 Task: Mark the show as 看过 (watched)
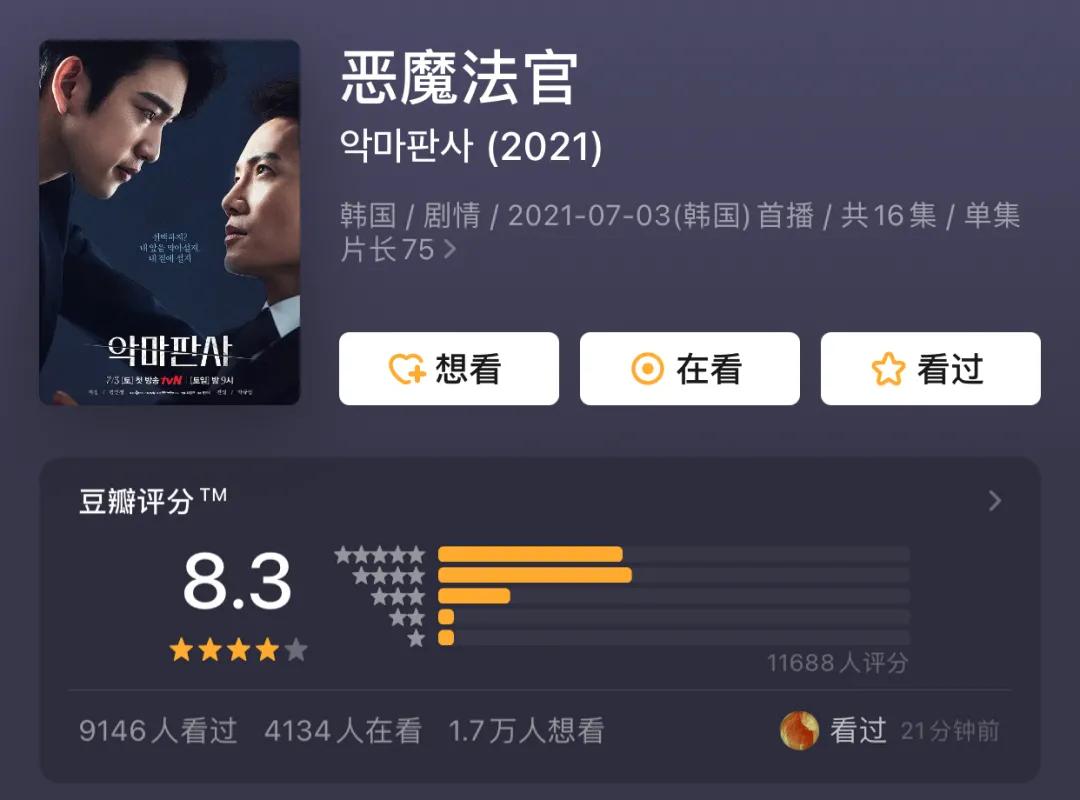click(930, 369)
